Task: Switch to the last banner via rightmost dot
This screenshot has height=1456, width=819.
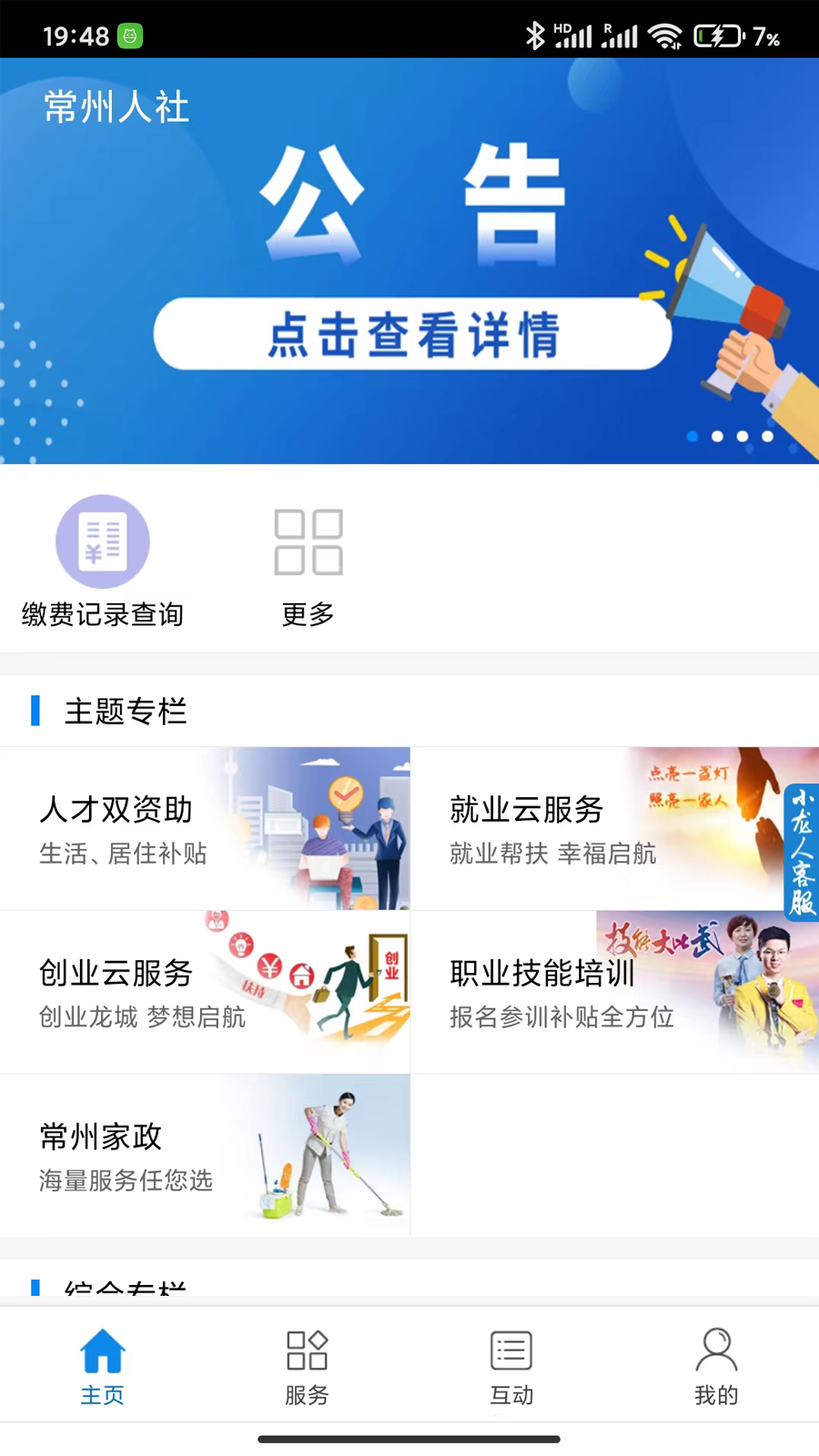Action: click(767, 436)
